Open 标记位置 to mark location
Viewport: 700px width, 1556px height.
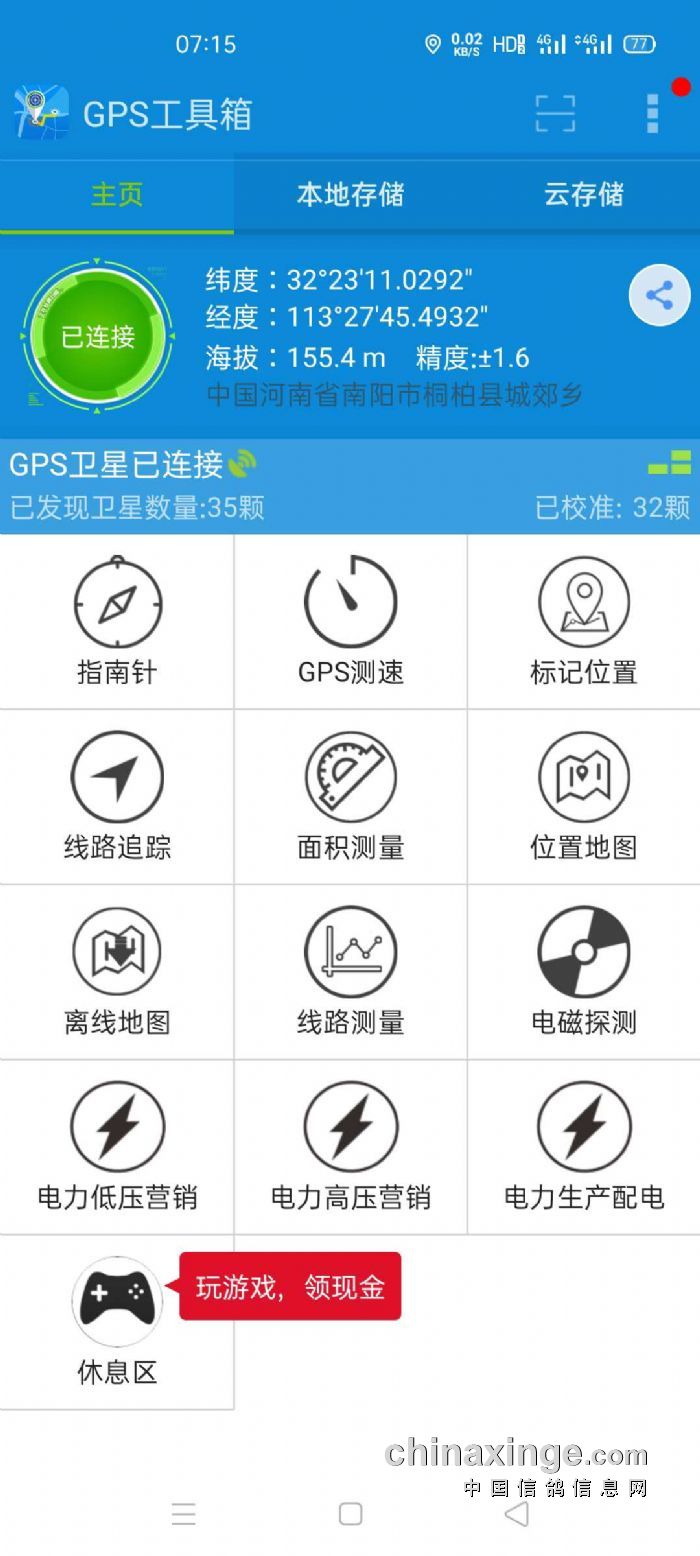(583, 622)
